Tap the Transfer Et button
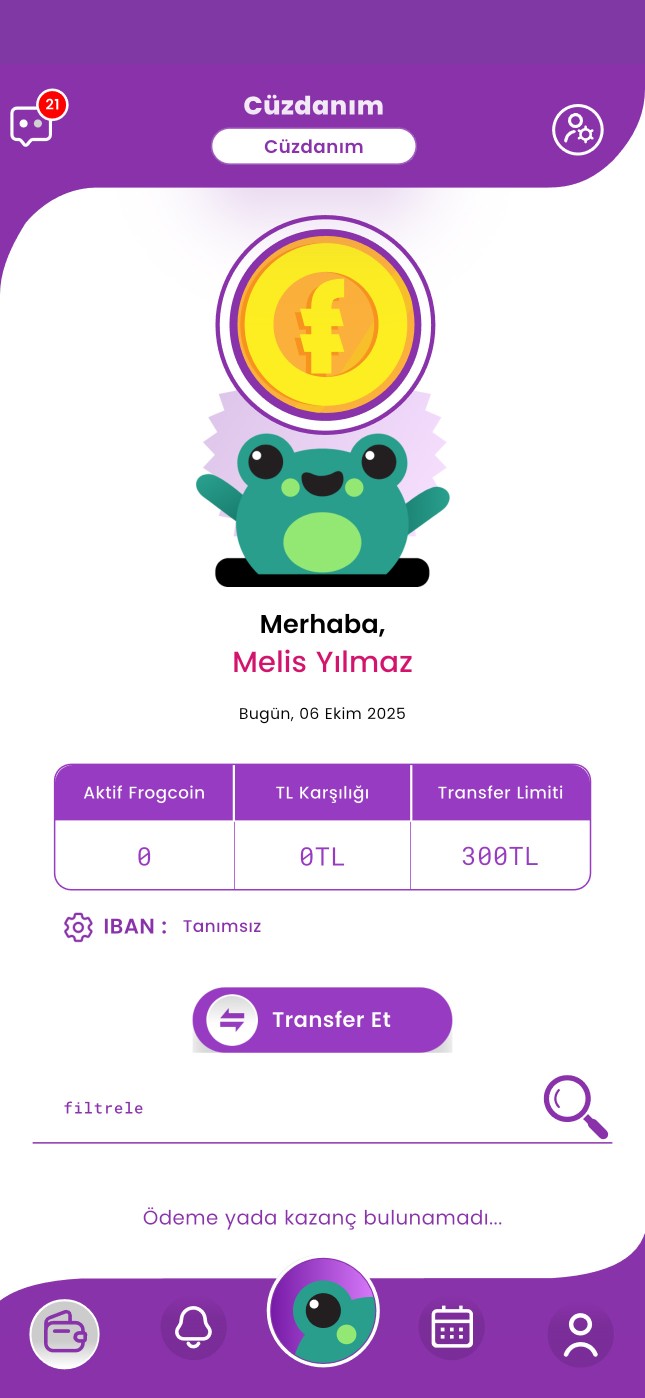Viewport: 645px width, 1398px height. click(x=322, y=1020)
